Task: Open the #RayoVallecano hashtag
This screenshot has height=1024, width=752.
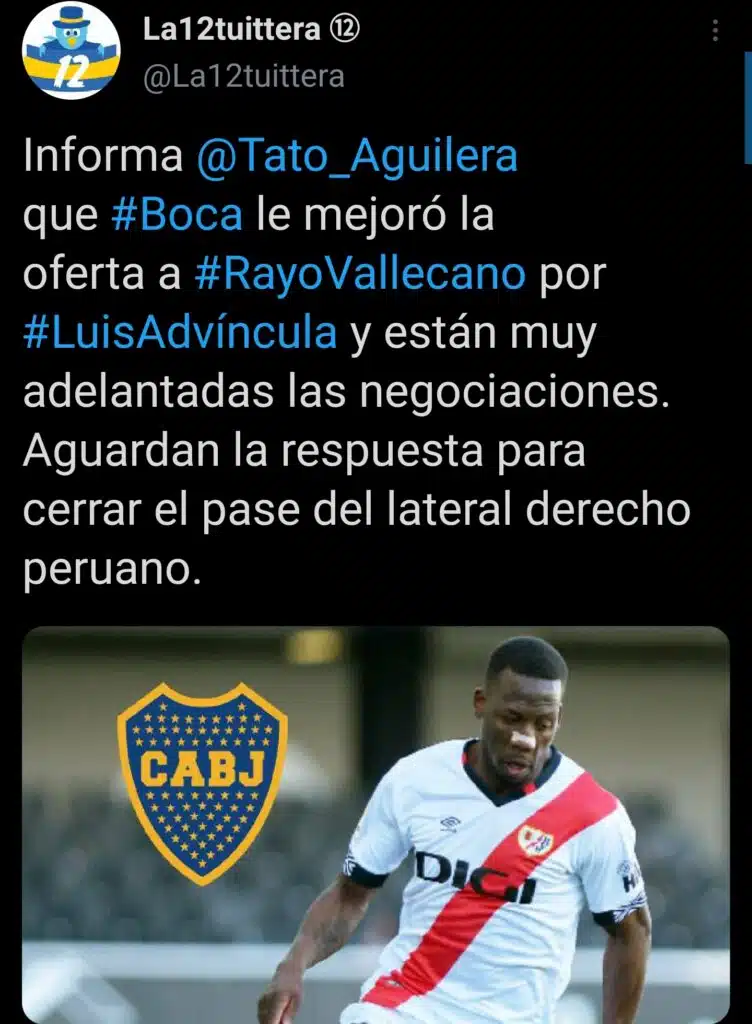Action: point(359,273)
